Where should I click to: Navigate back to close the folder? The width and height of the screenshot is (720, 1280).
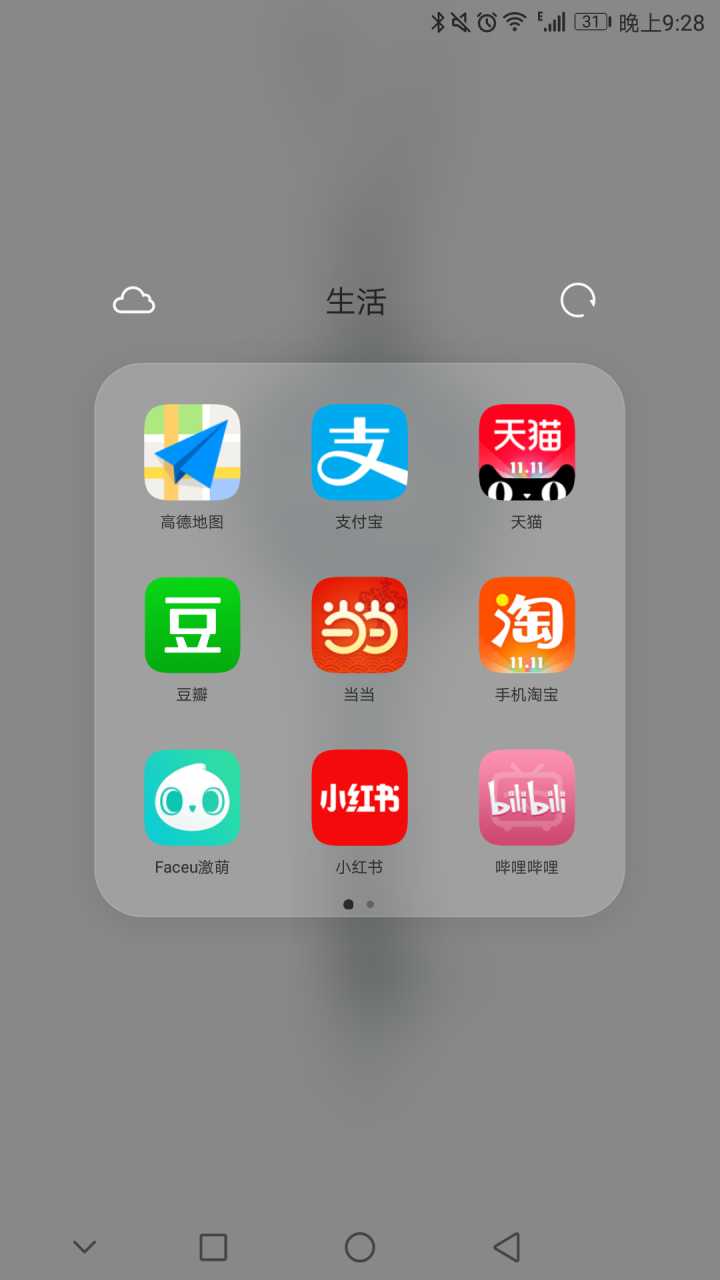click(x=507, y=1247)
